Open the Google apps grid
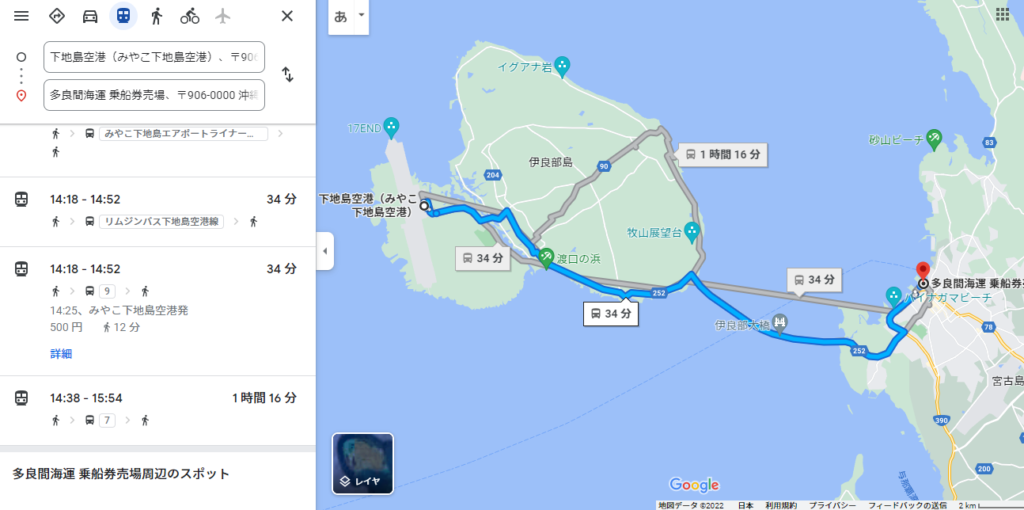The height and width of the screenshot is (510, 1024). tap(1002, 14)
